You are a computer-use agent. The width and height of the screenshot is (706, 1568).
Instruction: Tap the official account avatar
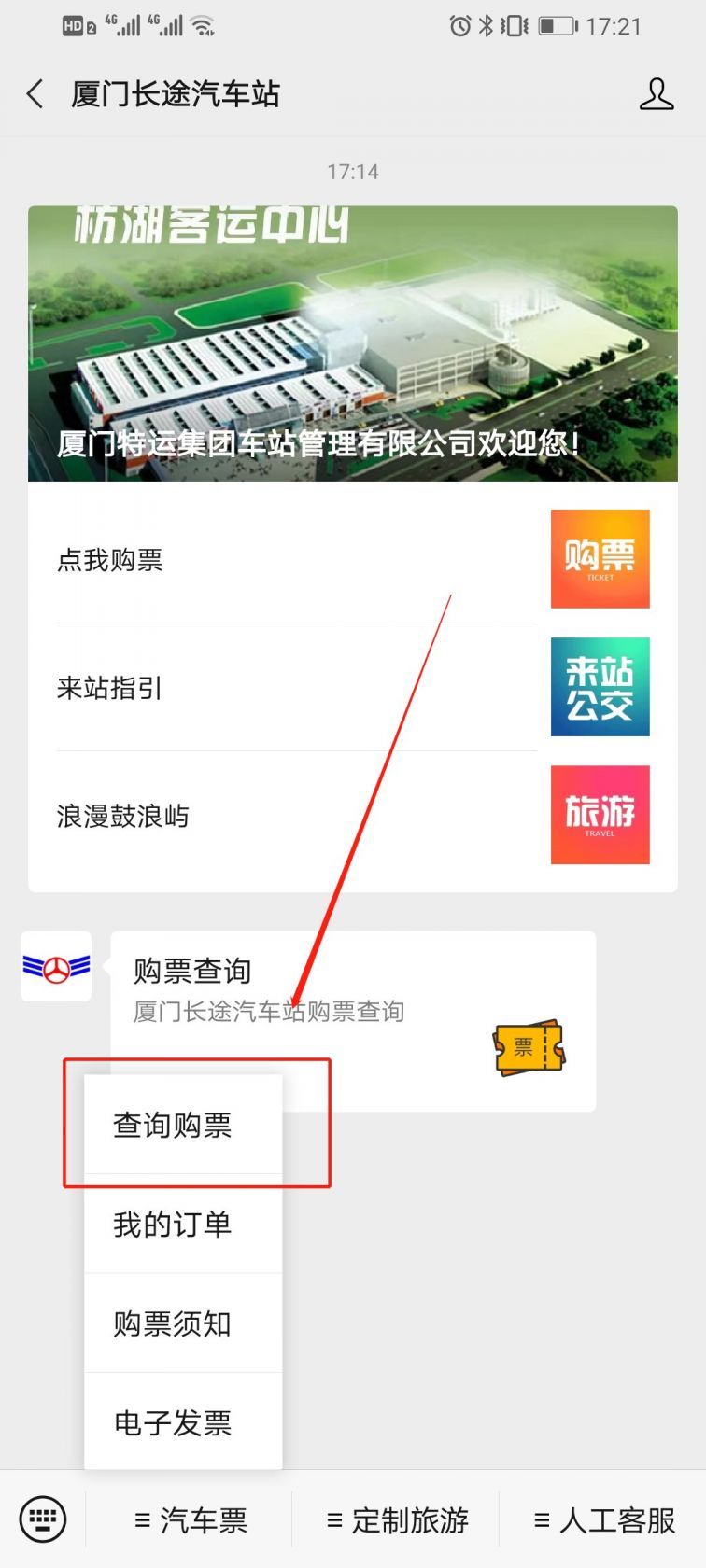coord(56,966)
